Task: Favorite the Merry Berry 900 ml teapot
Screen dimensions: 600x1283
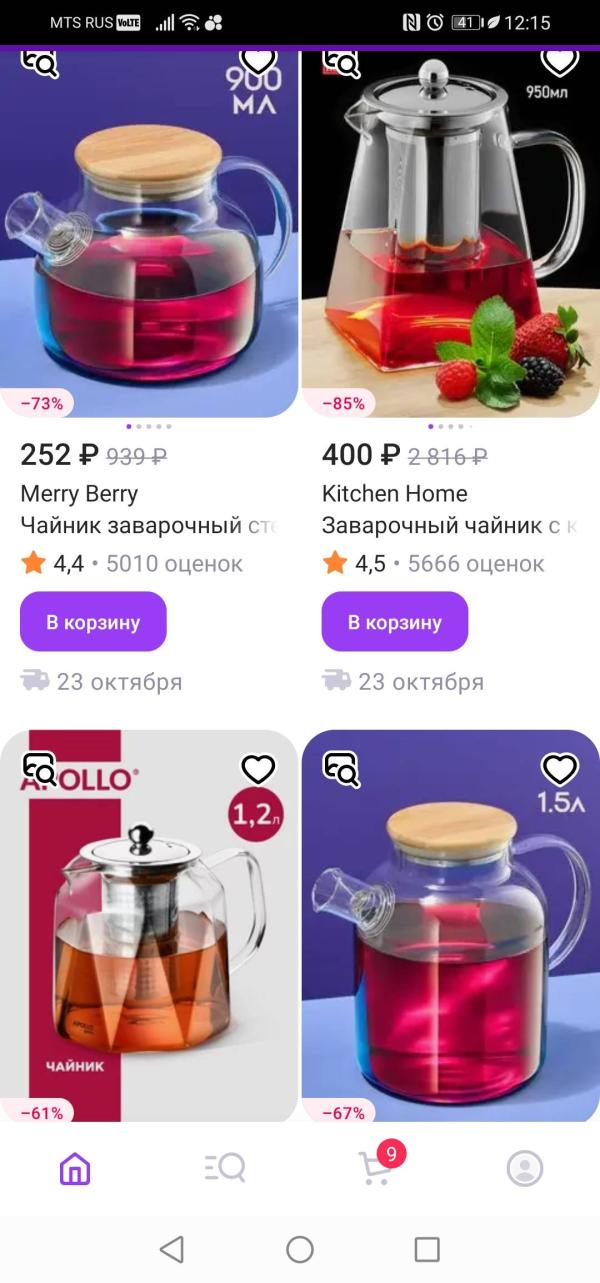Action: pyautogui.click(x=258, y=60)
